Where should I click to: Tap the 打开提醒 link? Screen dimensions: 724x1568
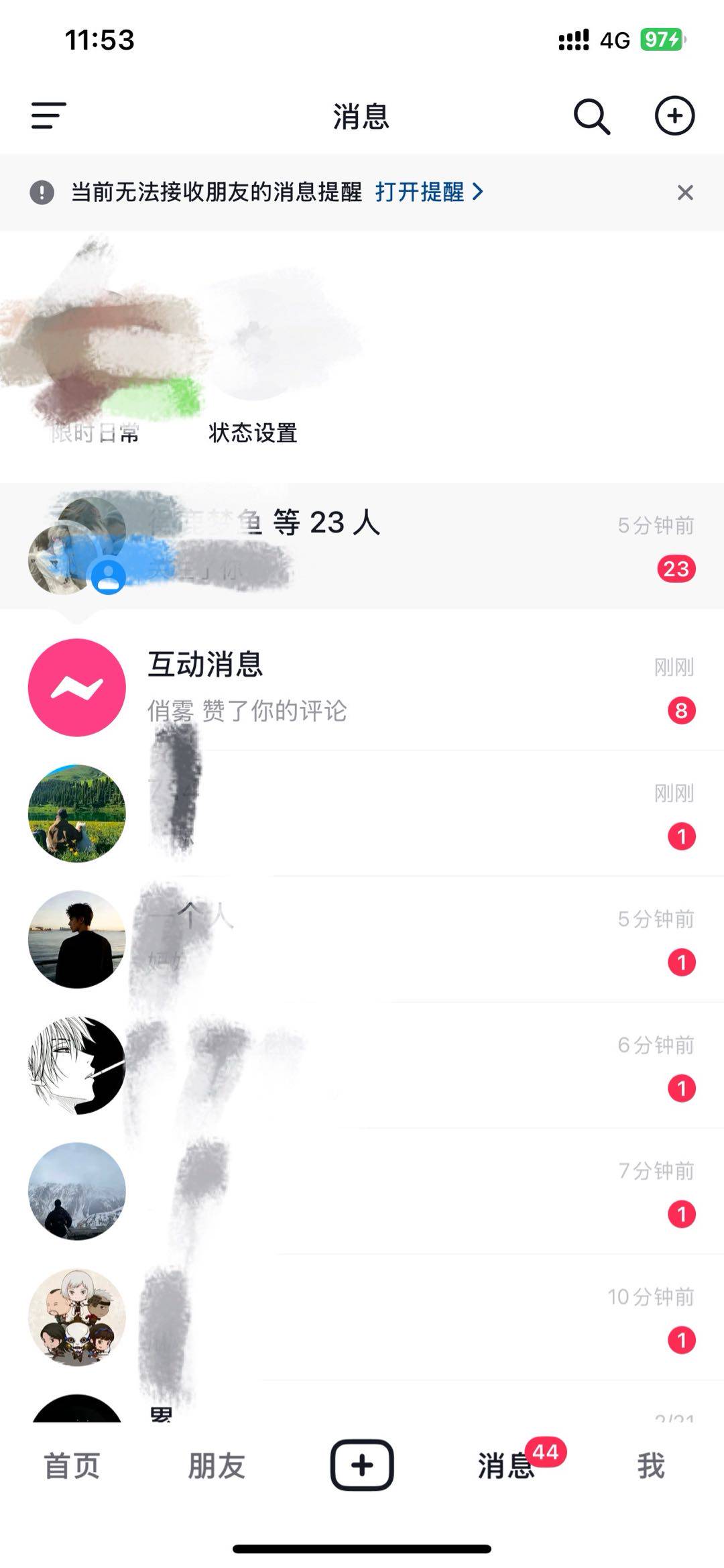[x=428, y=192]
